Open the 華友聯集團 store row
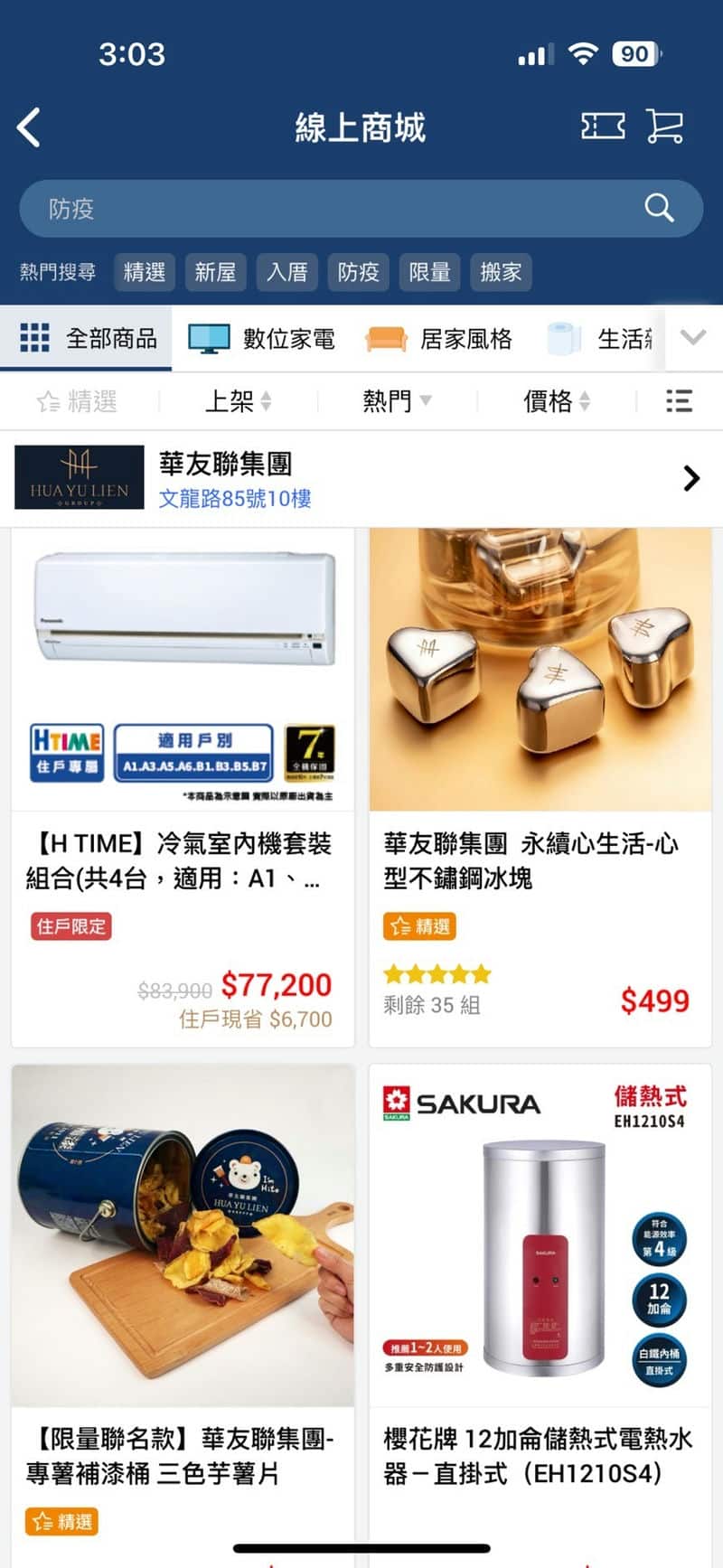The height and width of the screenshot is (1568, 723). tap(361, 478)
